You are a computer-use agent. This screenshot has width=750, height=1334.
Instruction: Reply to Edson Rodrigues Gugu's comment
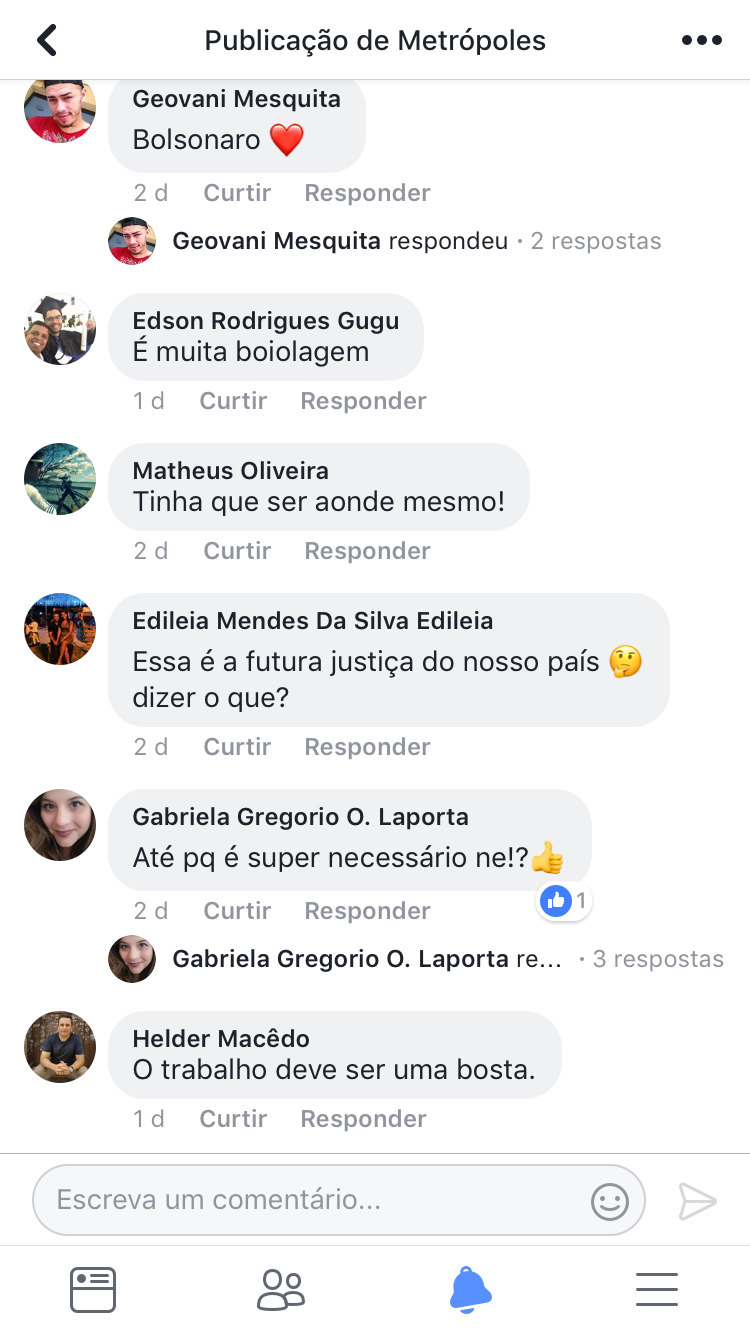tap(363, 401)
